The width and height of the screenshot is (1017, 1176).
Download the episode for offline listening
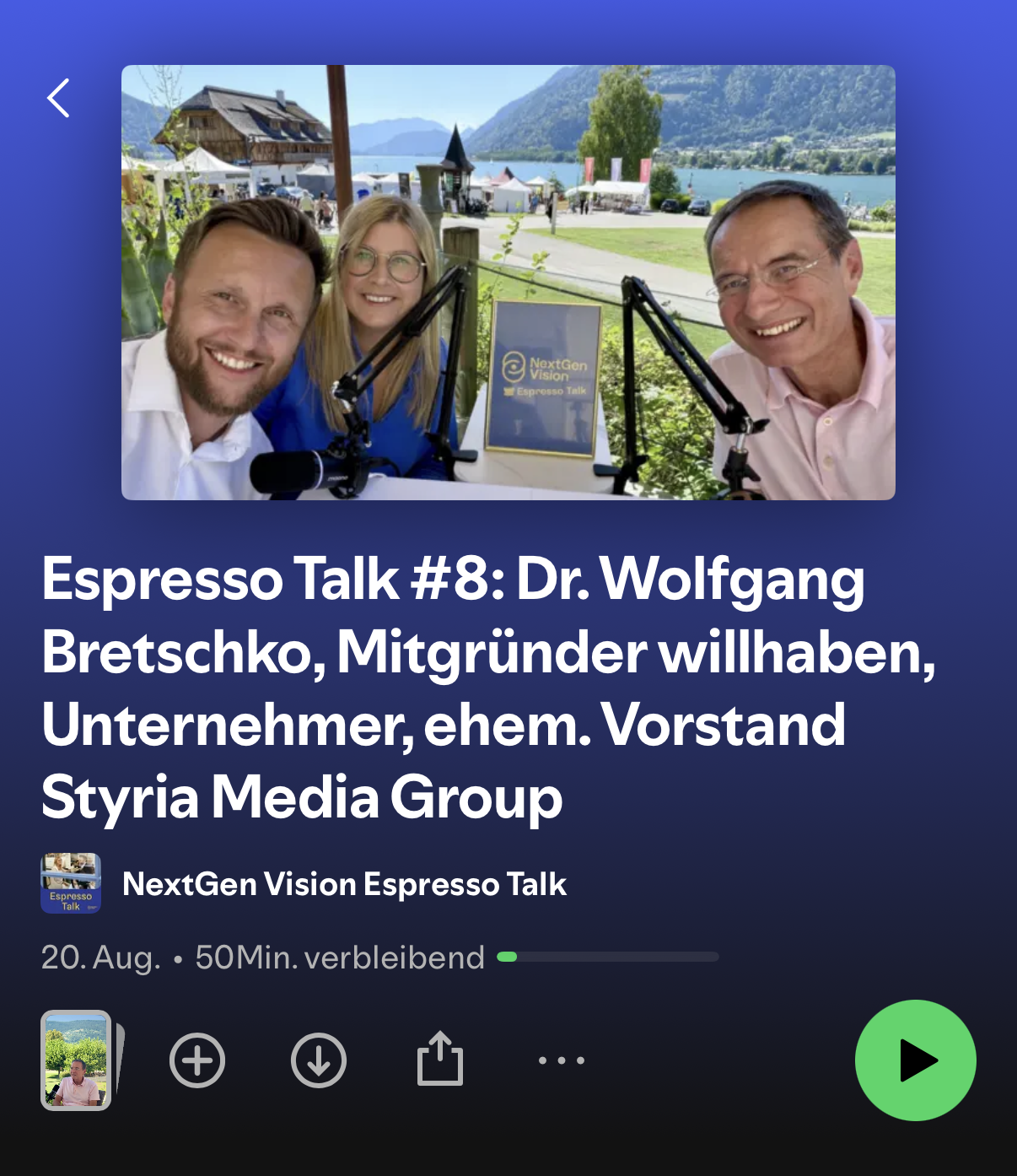(x=319, y=1060)
